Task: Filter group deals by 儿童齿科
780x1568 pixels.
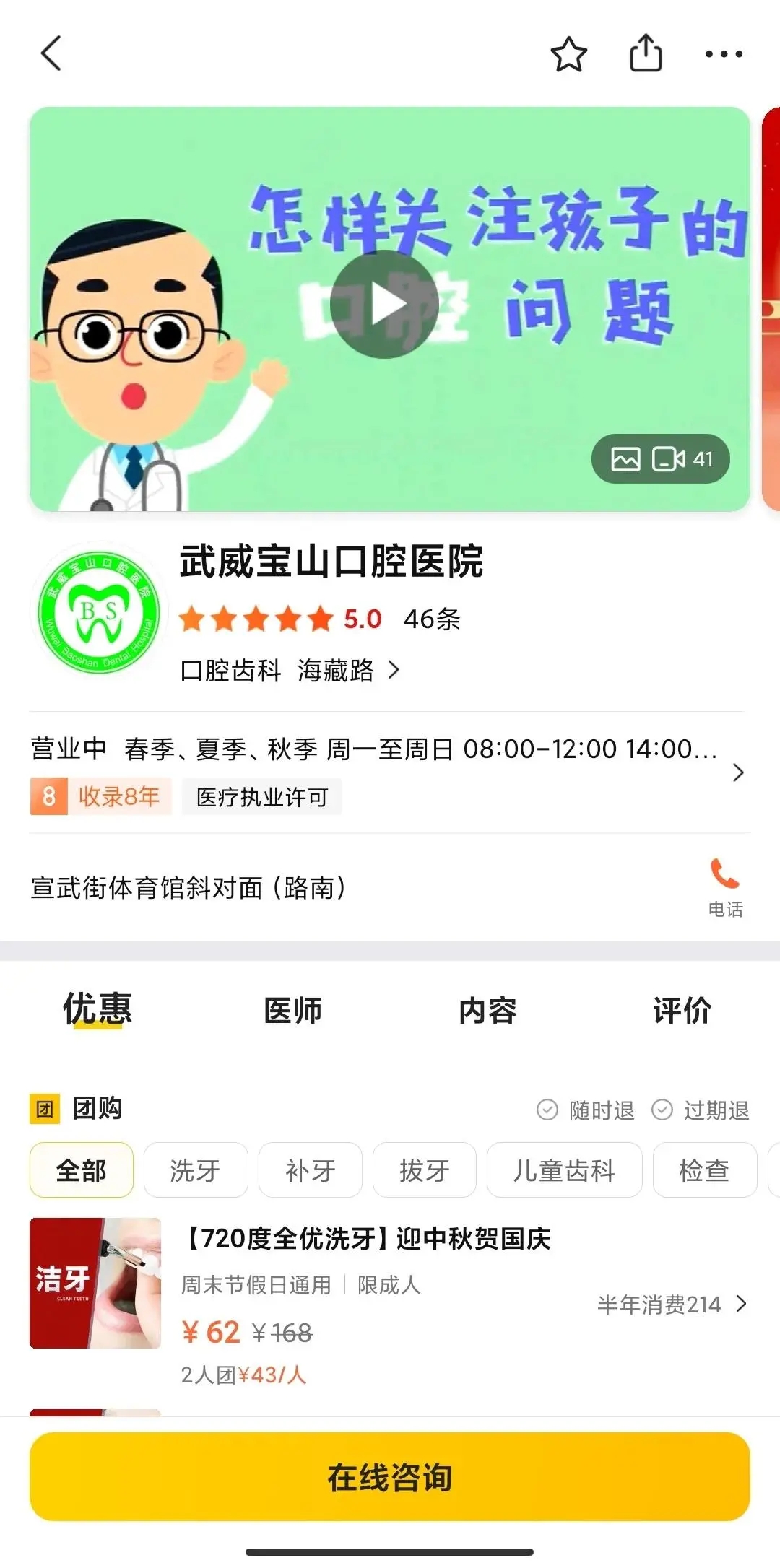Action: (x=564, y=1170)
